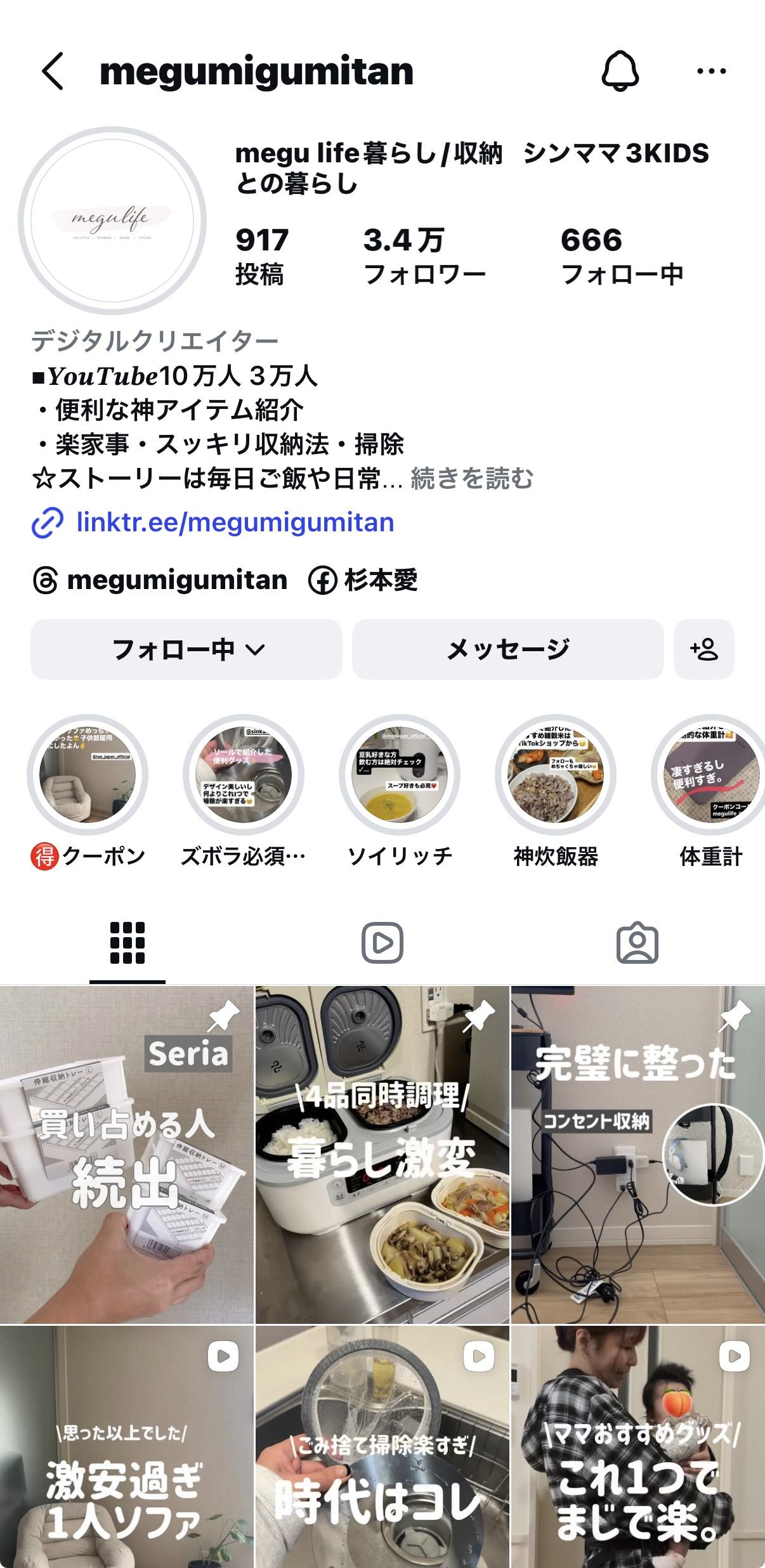Open the notifications bell
The height and width of the screenshot is (1568, 765).
click(620, 71)
